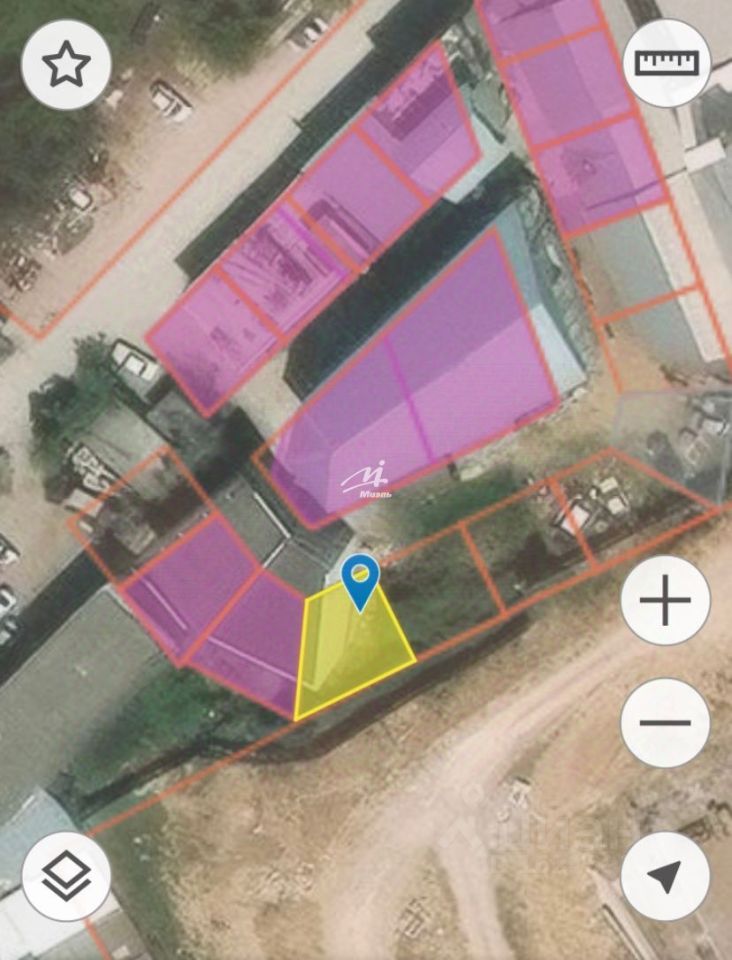Center map on my location arrow
This screenshot has width=732, height=960.
tap(666, 876)
